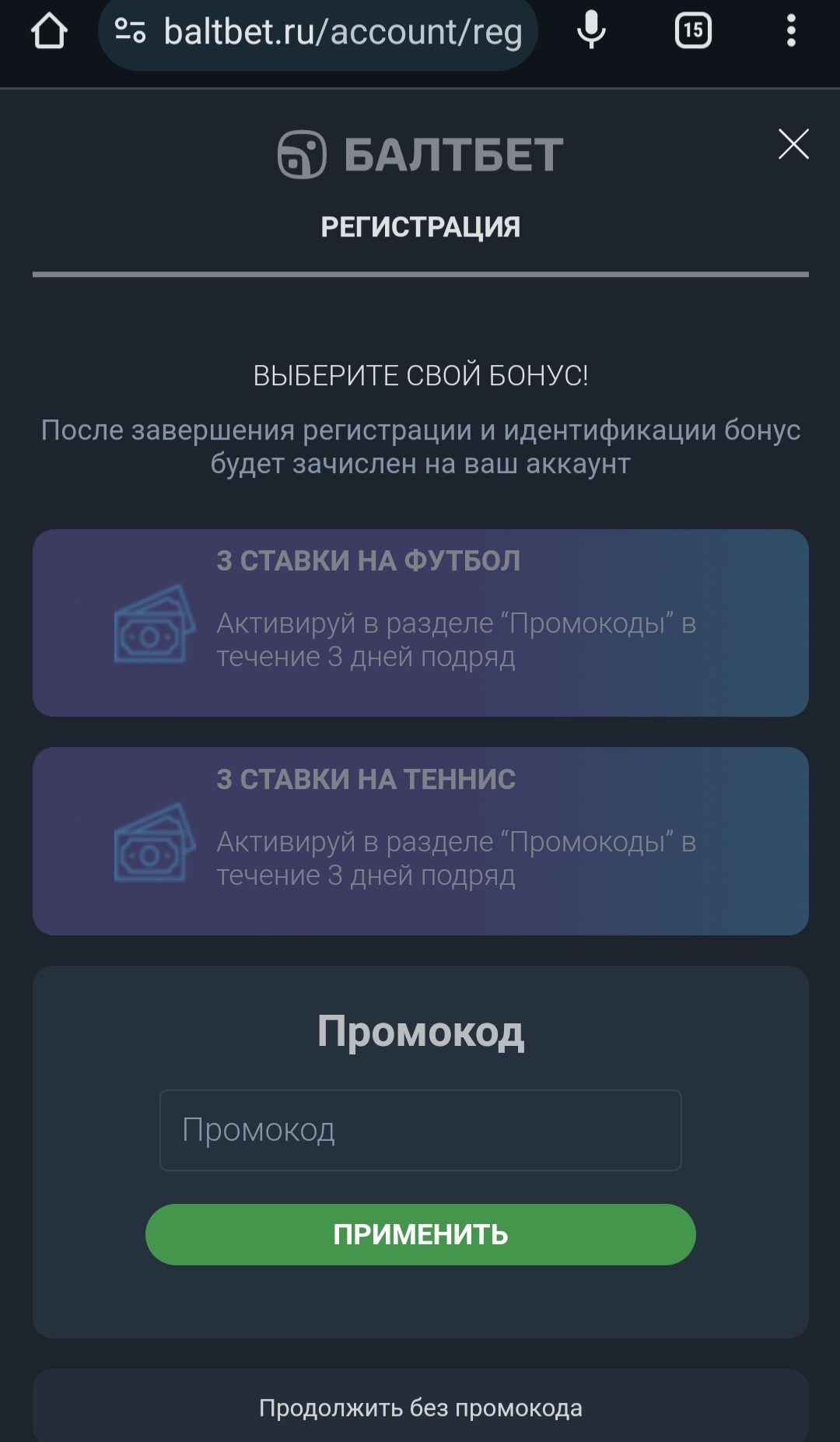Open the browser home page
This screenshot has height=1442, width=840.
click(49, 32)
